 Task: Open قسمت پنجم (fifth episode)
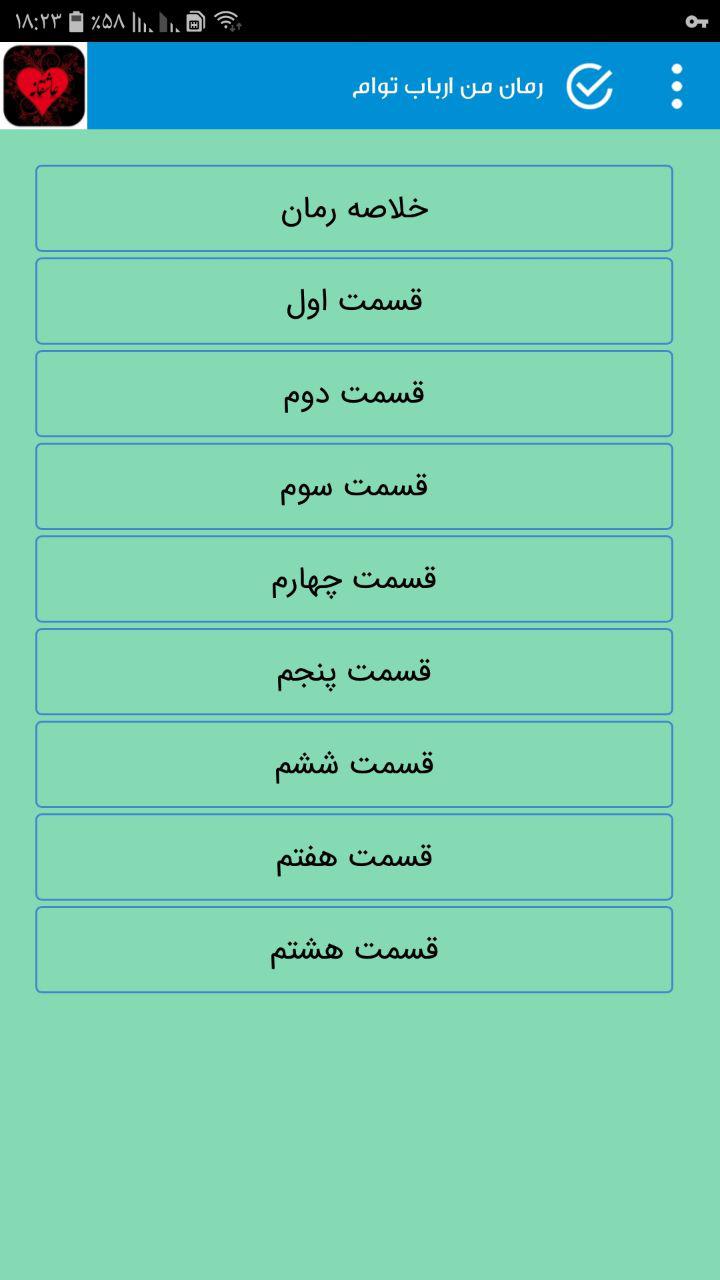[354, 671]
